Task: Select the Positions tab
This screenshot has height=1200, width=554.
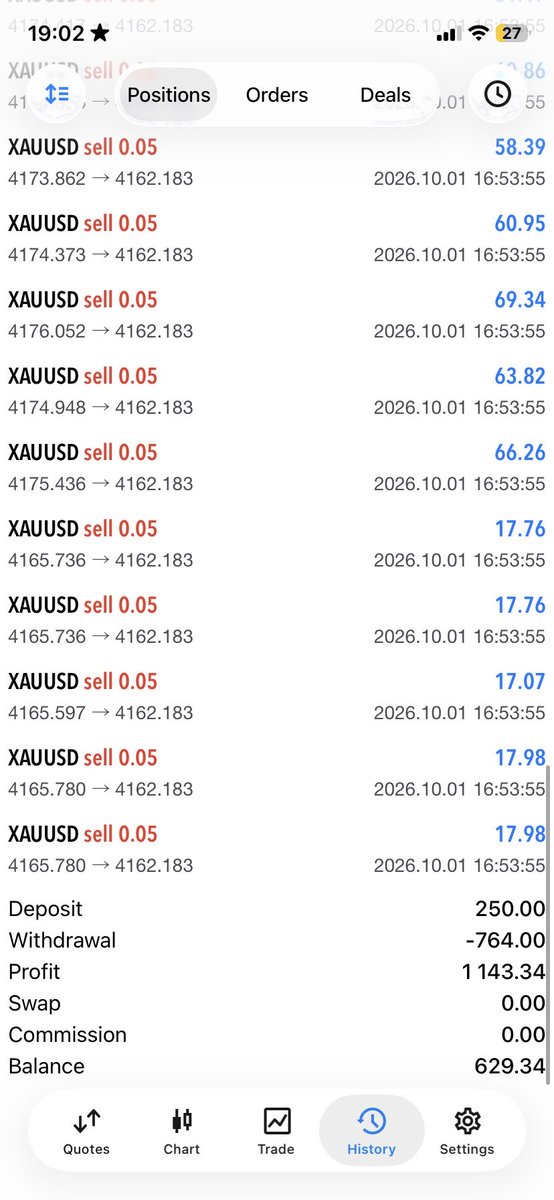Action: point(169,95)
